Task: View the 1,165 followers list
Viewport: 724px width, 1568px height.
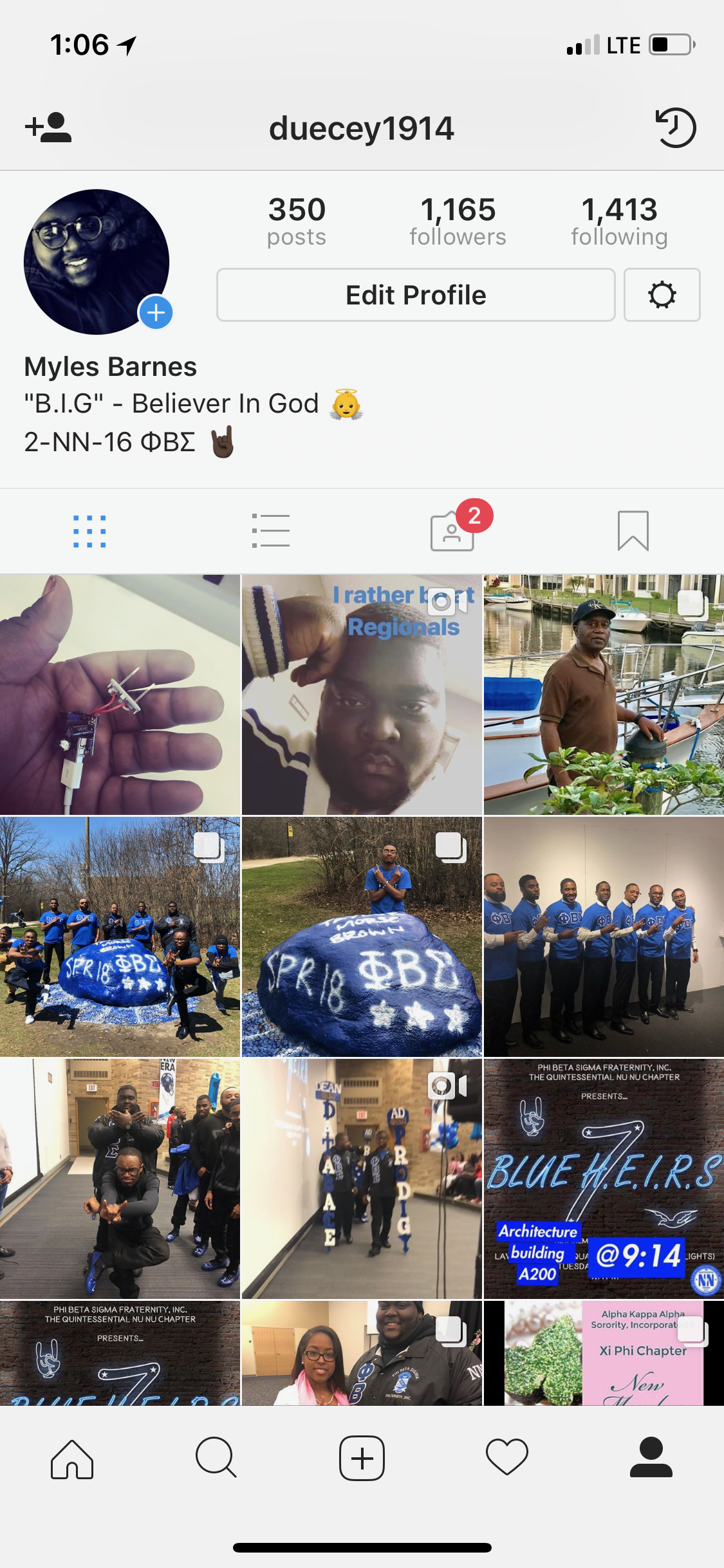Action: coord(458,221)
